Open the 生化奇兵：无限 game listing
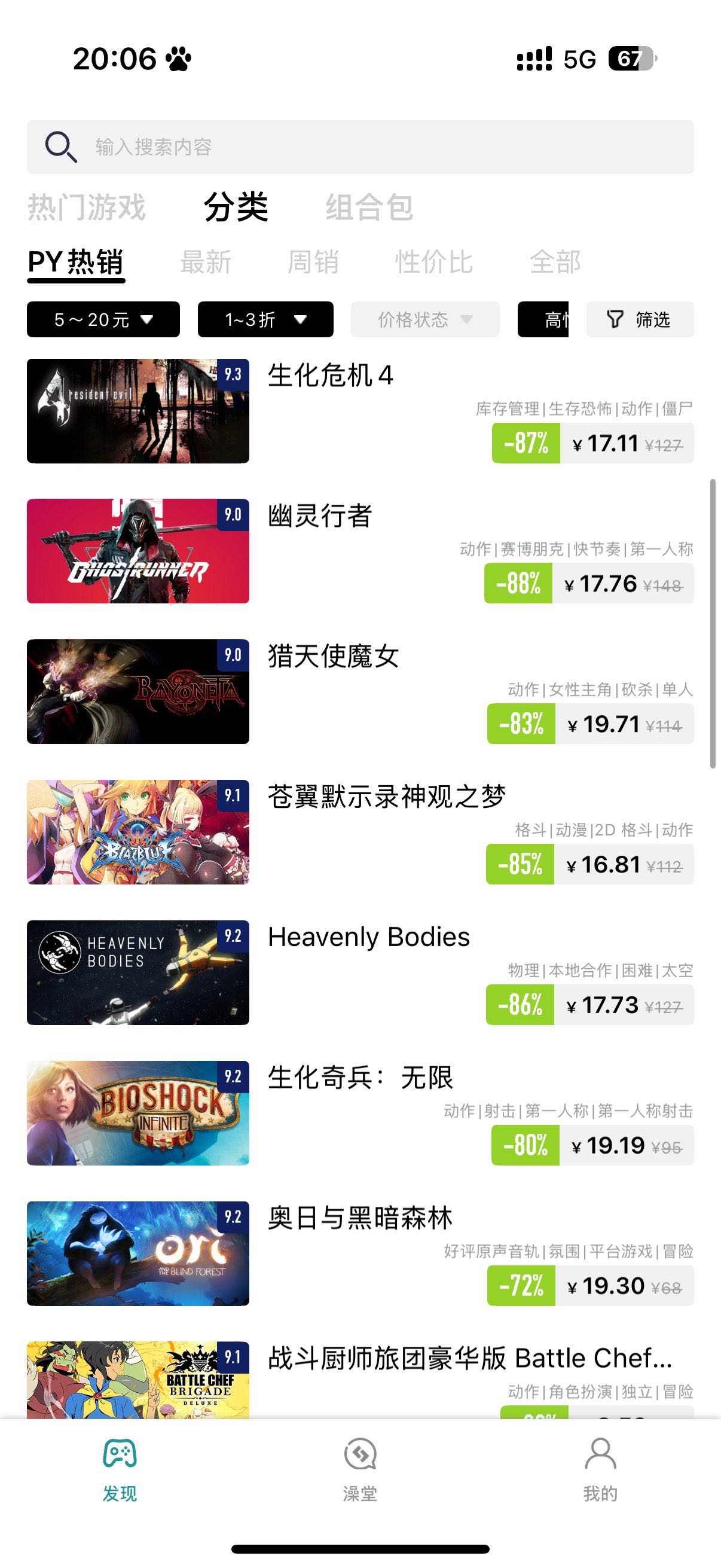 pyautogui.click(x=360, y=1078)
